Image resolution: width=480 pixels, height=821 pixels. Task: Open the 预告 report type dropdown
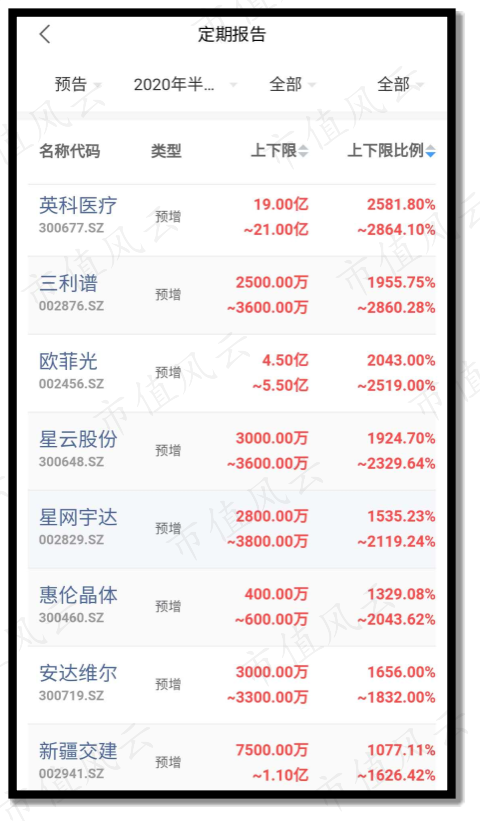[x=77, y=84]
